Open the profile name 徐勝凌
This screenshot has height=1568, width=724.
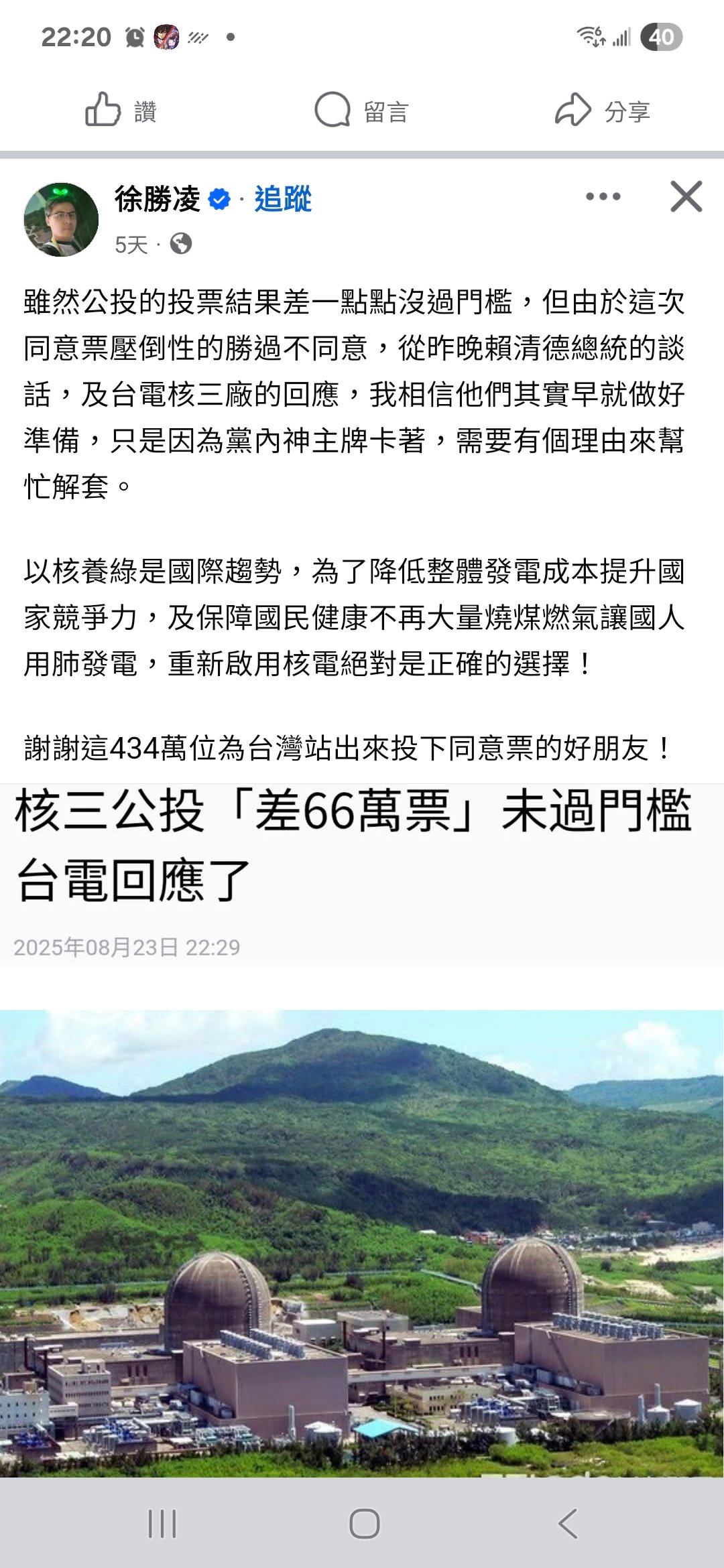coord(158,199)
